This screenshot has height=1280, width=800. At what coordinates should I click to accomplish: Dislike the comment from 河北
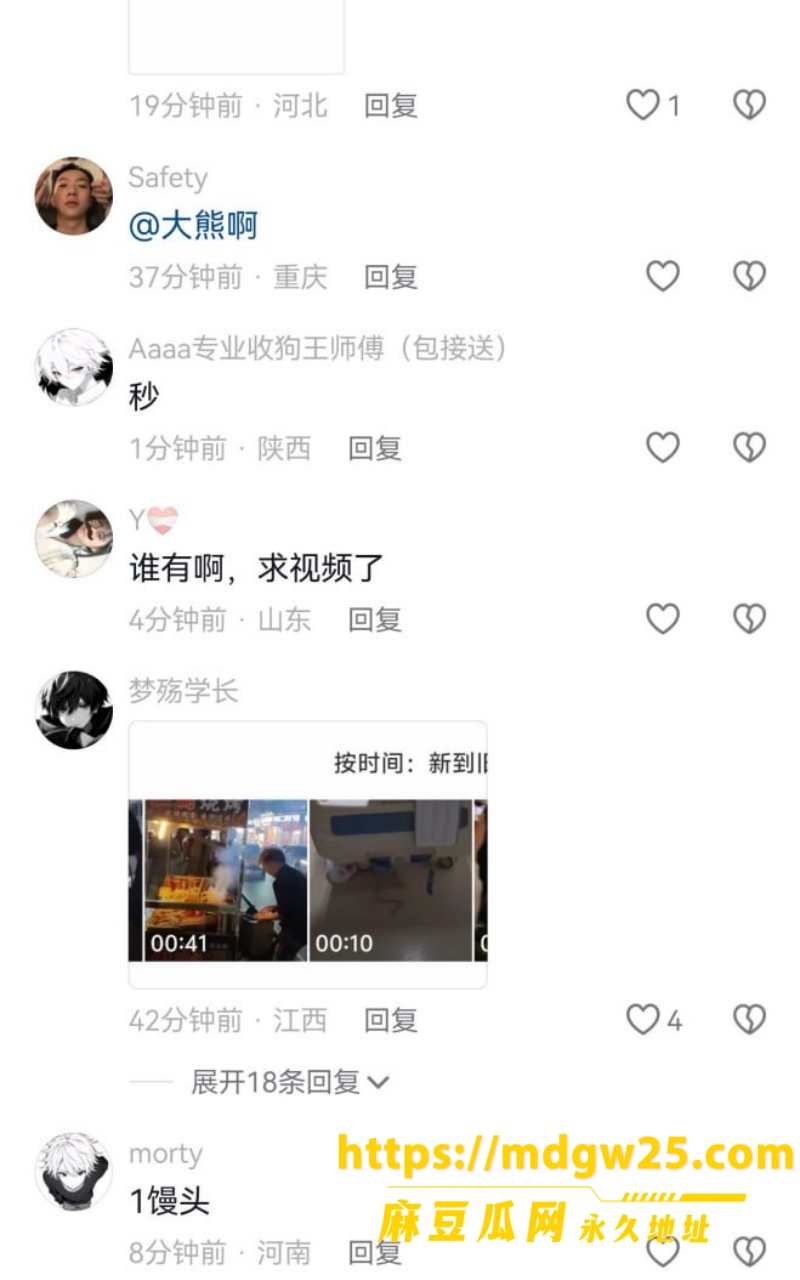749,104
